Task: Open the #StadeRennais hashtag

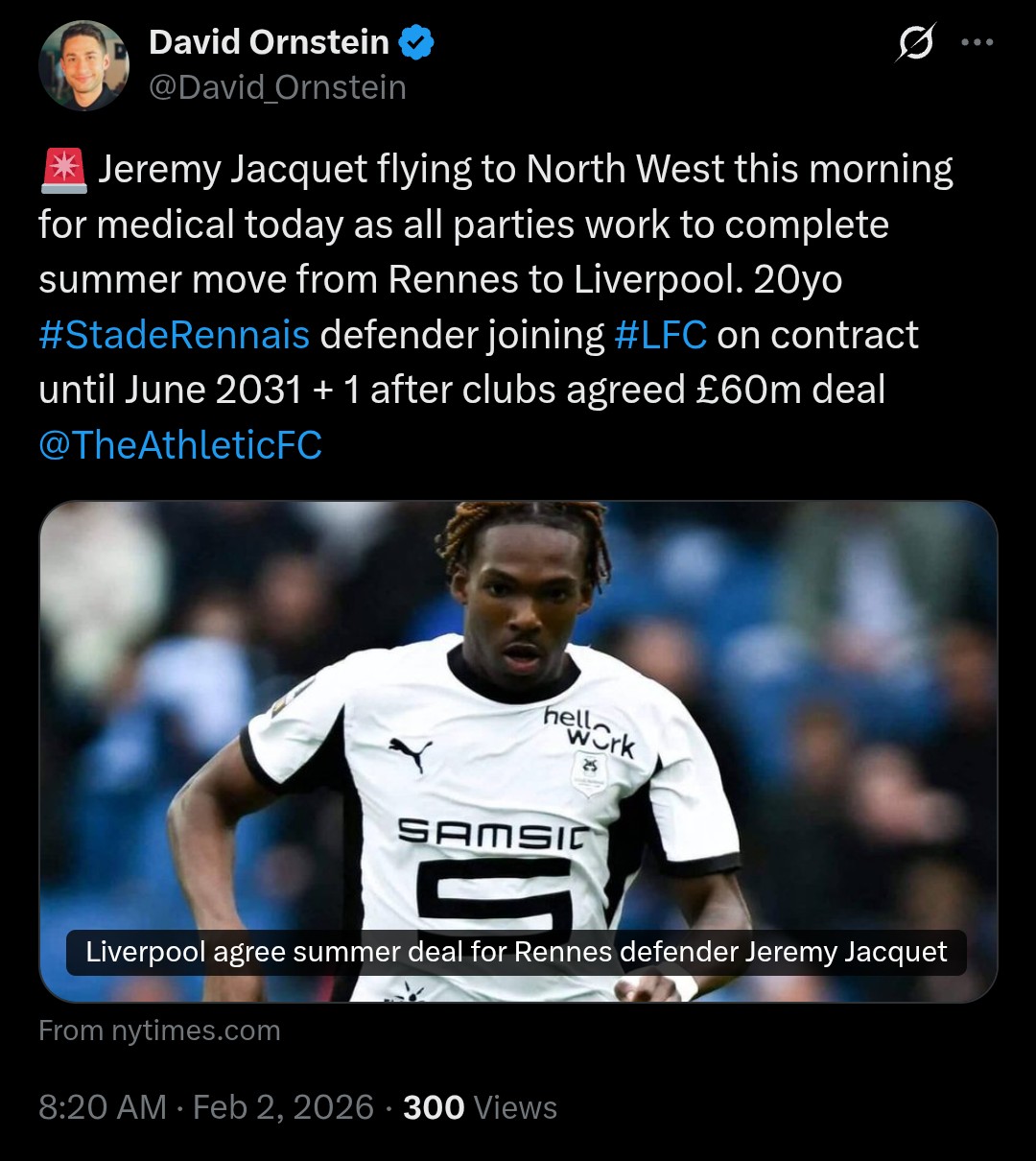Action: pyautogui.click(x=174, y=335)
